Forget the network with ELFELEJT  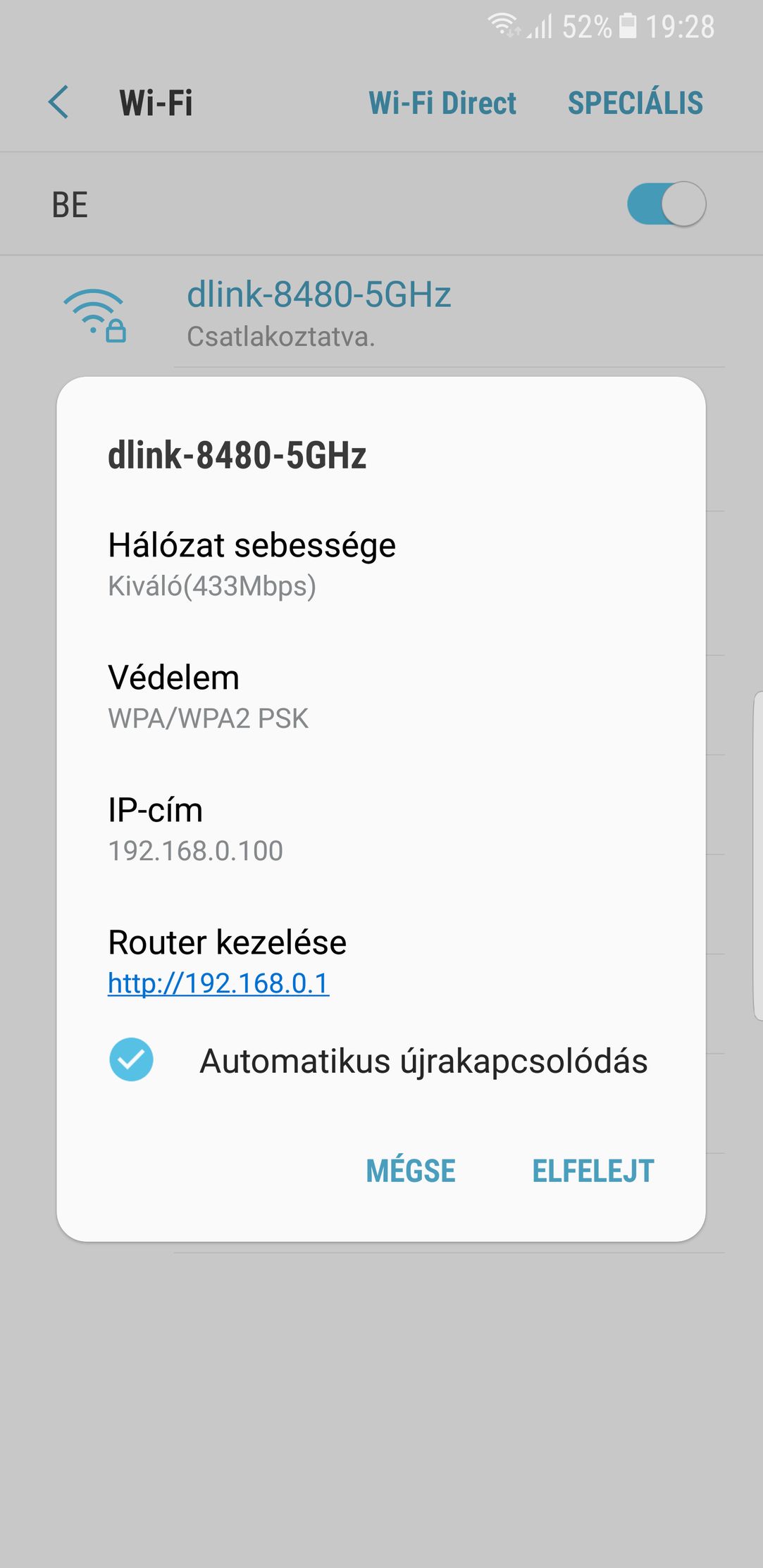point(593,1171)
